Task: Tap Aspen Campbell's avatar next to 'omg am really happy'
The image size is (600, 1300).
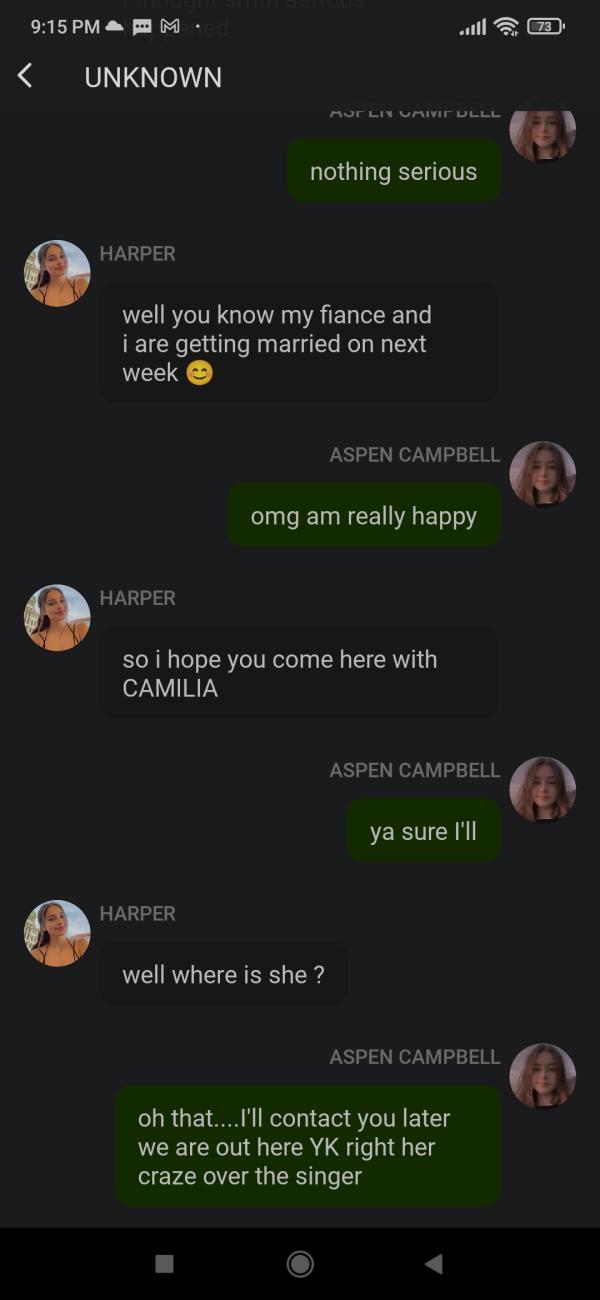Action: 542,474
